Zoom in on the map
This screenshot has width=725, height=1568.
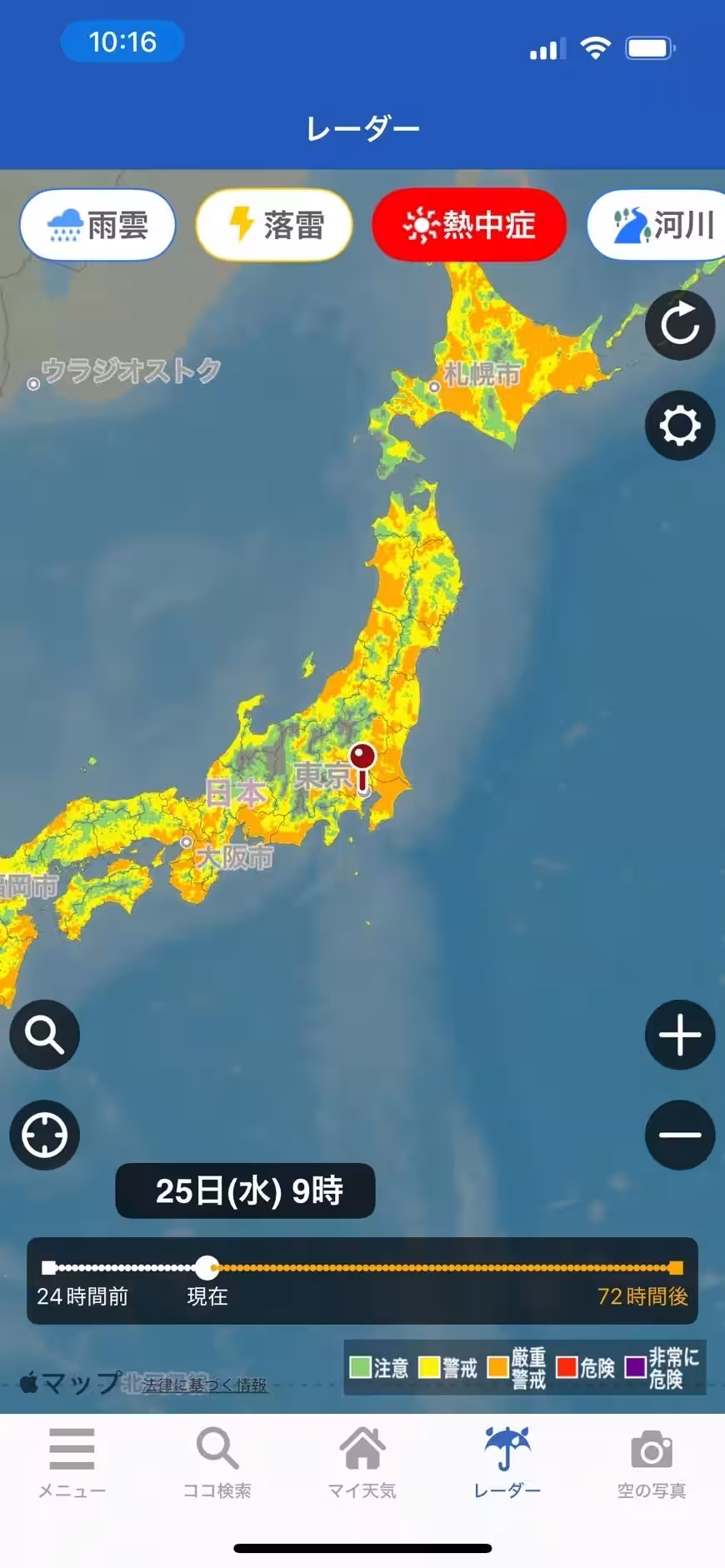pos(680,1035)
